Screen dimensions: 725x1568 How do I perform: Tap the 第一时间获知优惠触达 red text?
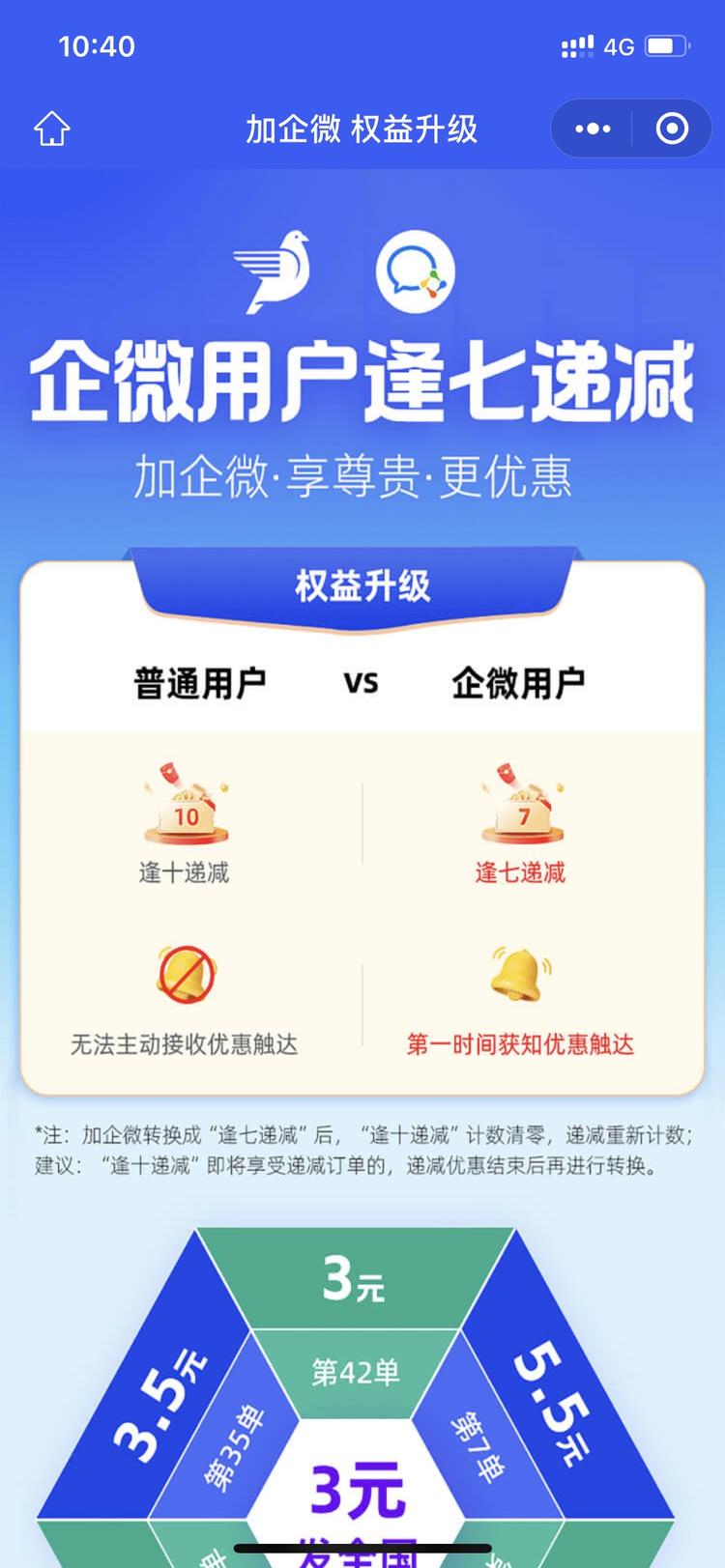tap(520, 1044)
